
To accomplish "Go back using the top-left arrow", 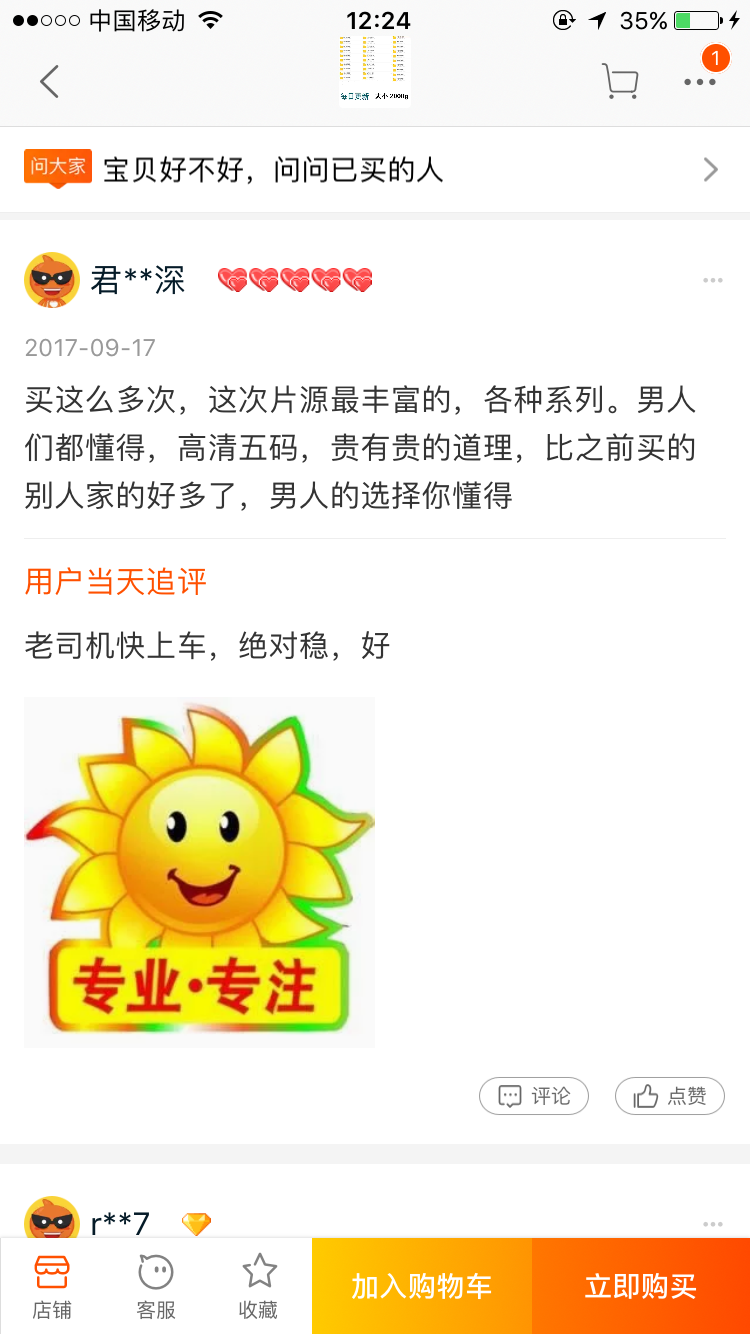I will point(49,81).
